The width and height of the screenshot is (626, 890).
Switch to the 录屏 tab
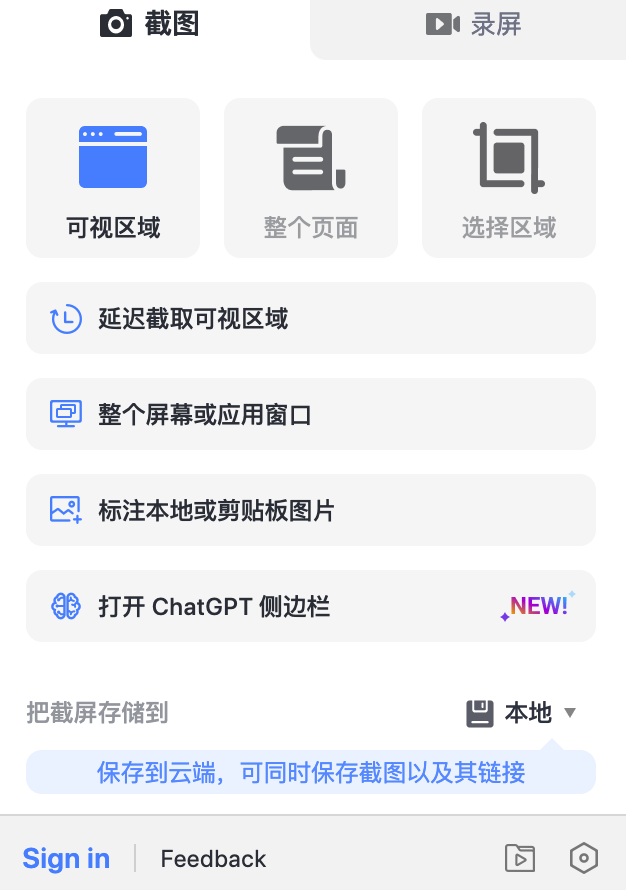coord(472,25)
